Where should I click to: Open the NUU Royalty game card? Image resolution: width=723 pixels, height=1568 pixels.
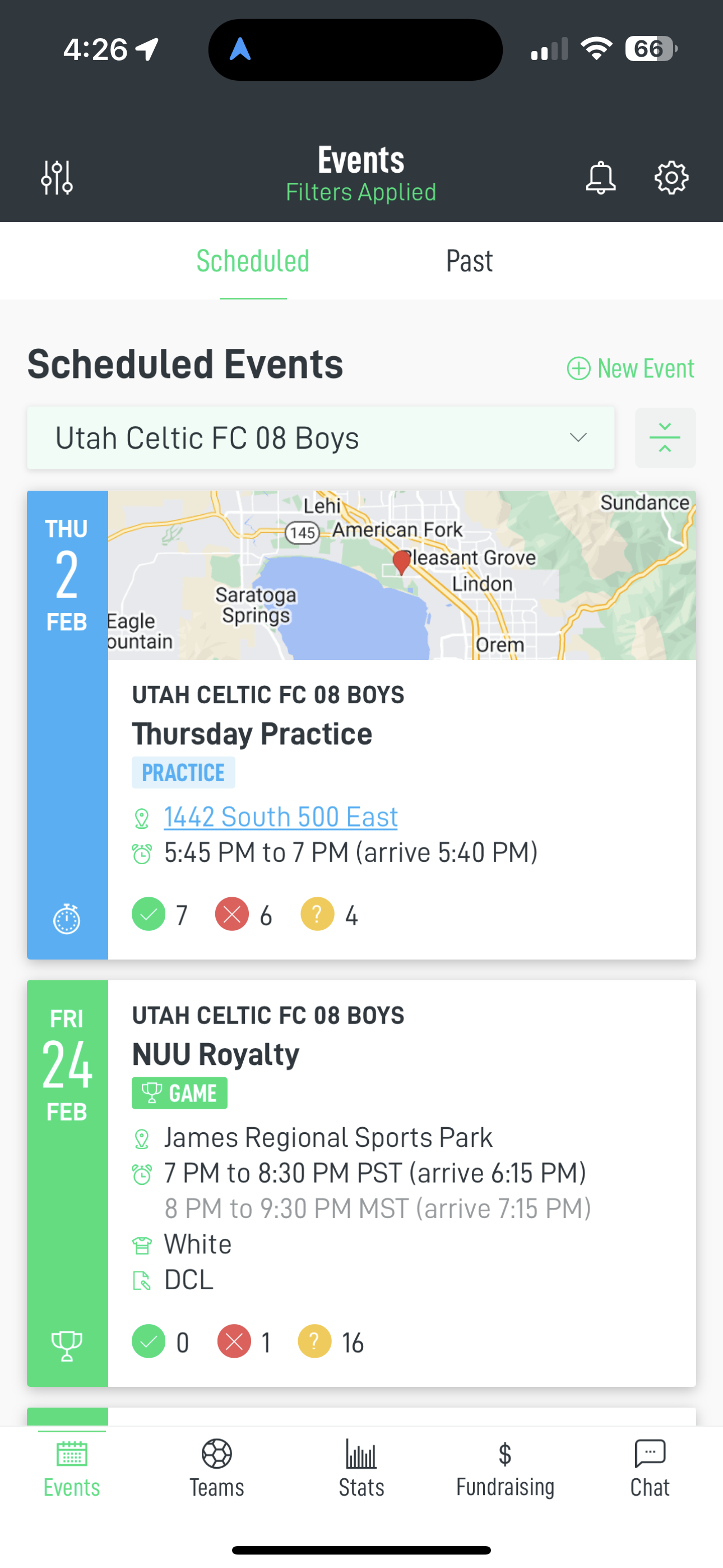[361, 1183]
